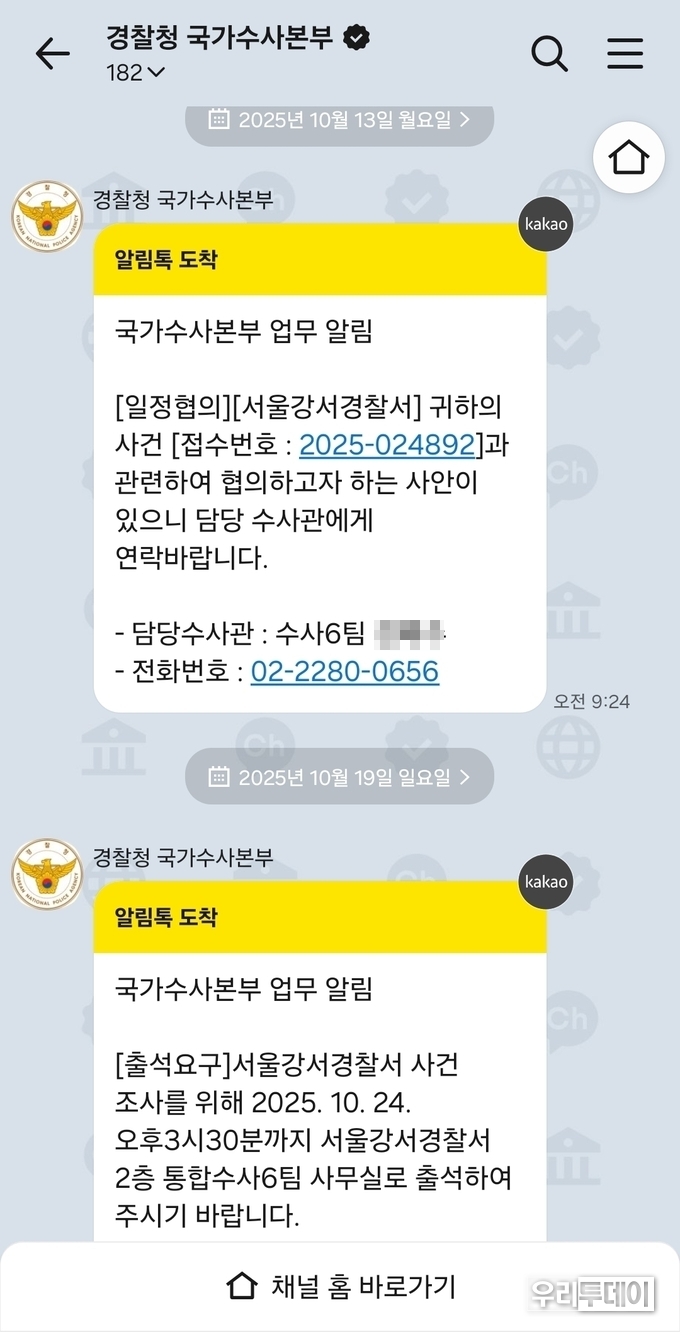
Task: Open the hamburger menu
Action: pyautogui.click(x=625, y=54)
